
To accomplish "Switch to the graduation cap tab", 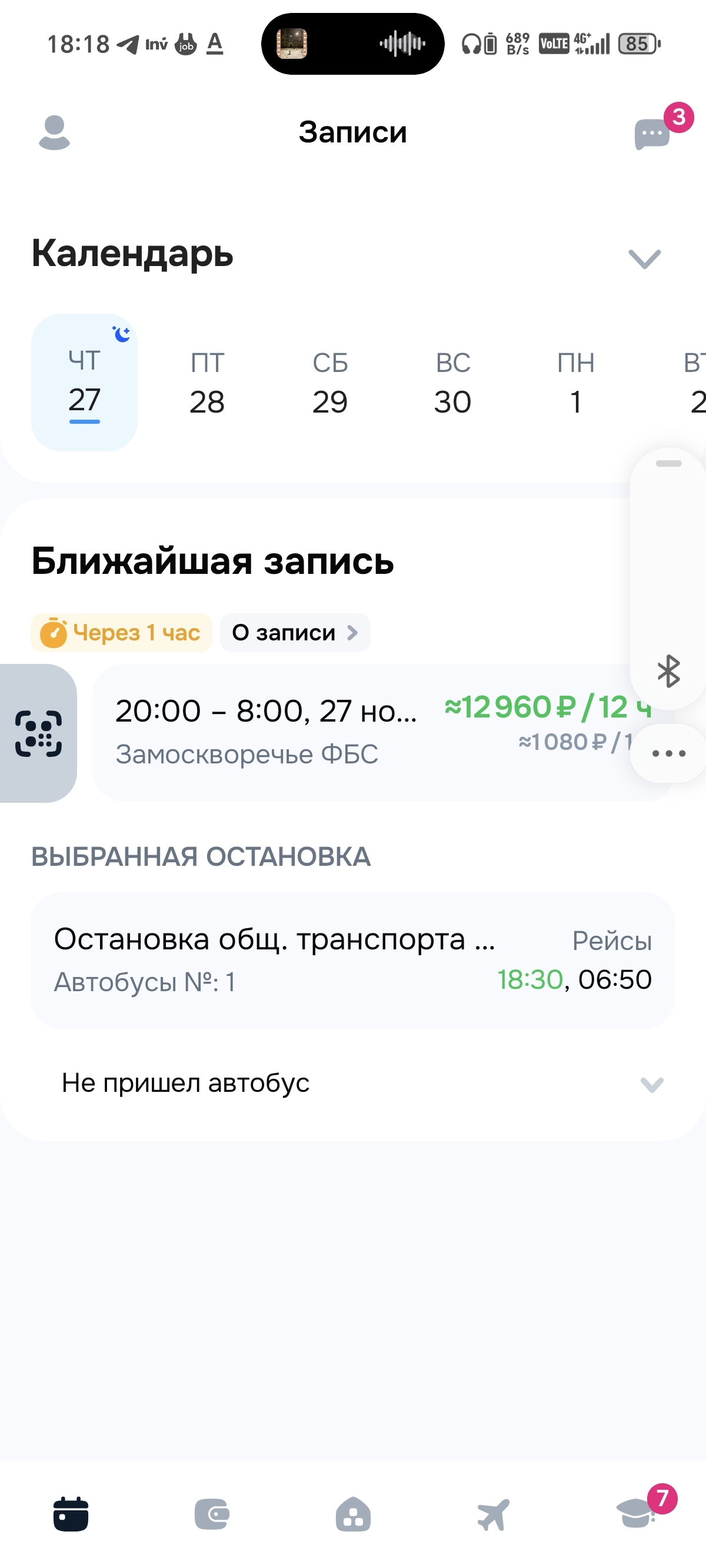I will (635, 1514).
